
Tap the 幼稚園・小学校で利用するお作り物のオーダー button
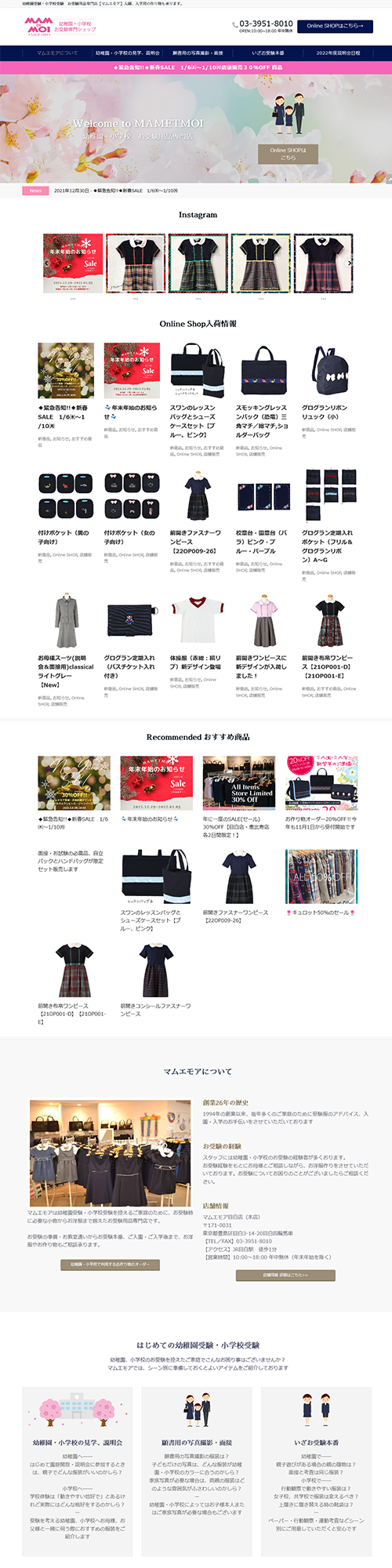click(x=110, y=1265)
